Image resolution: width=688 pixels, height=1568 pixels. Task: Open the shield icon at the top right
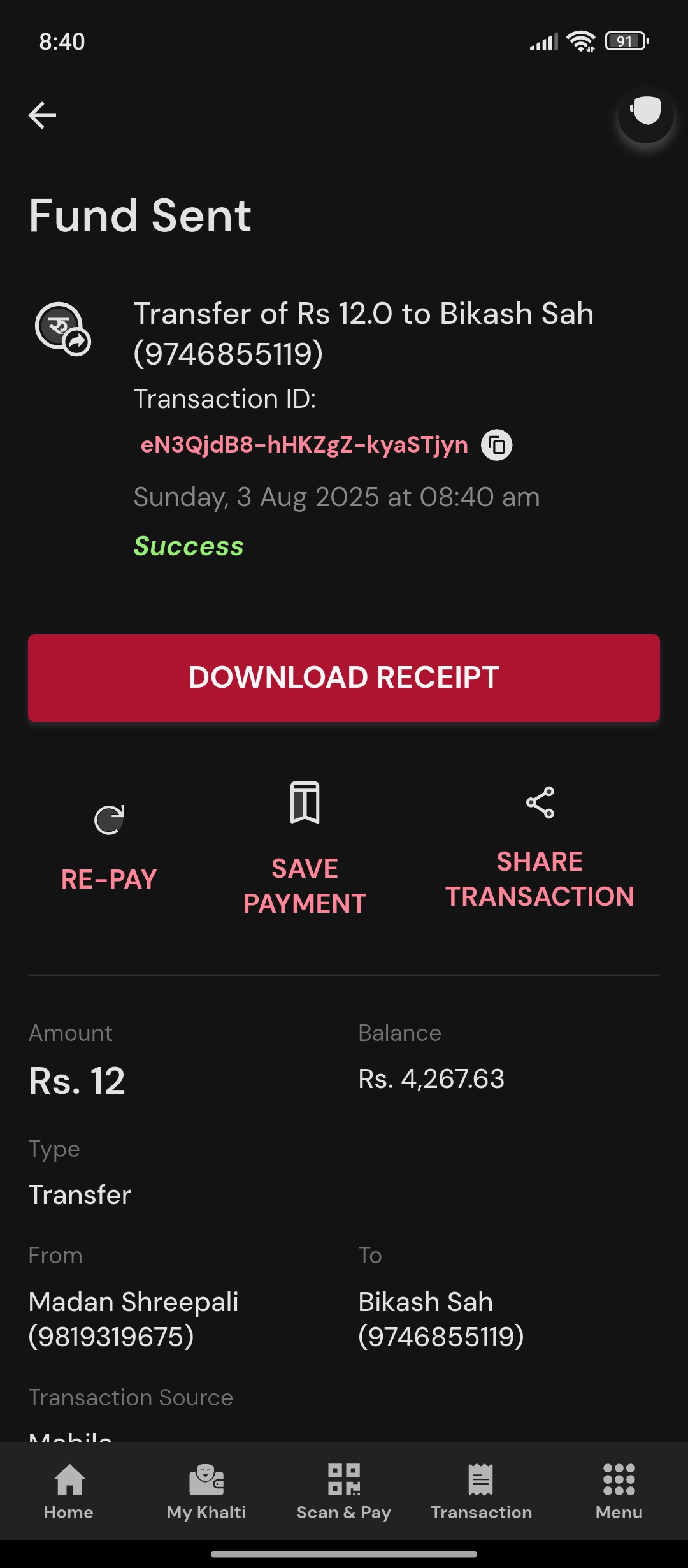(646, 114)
